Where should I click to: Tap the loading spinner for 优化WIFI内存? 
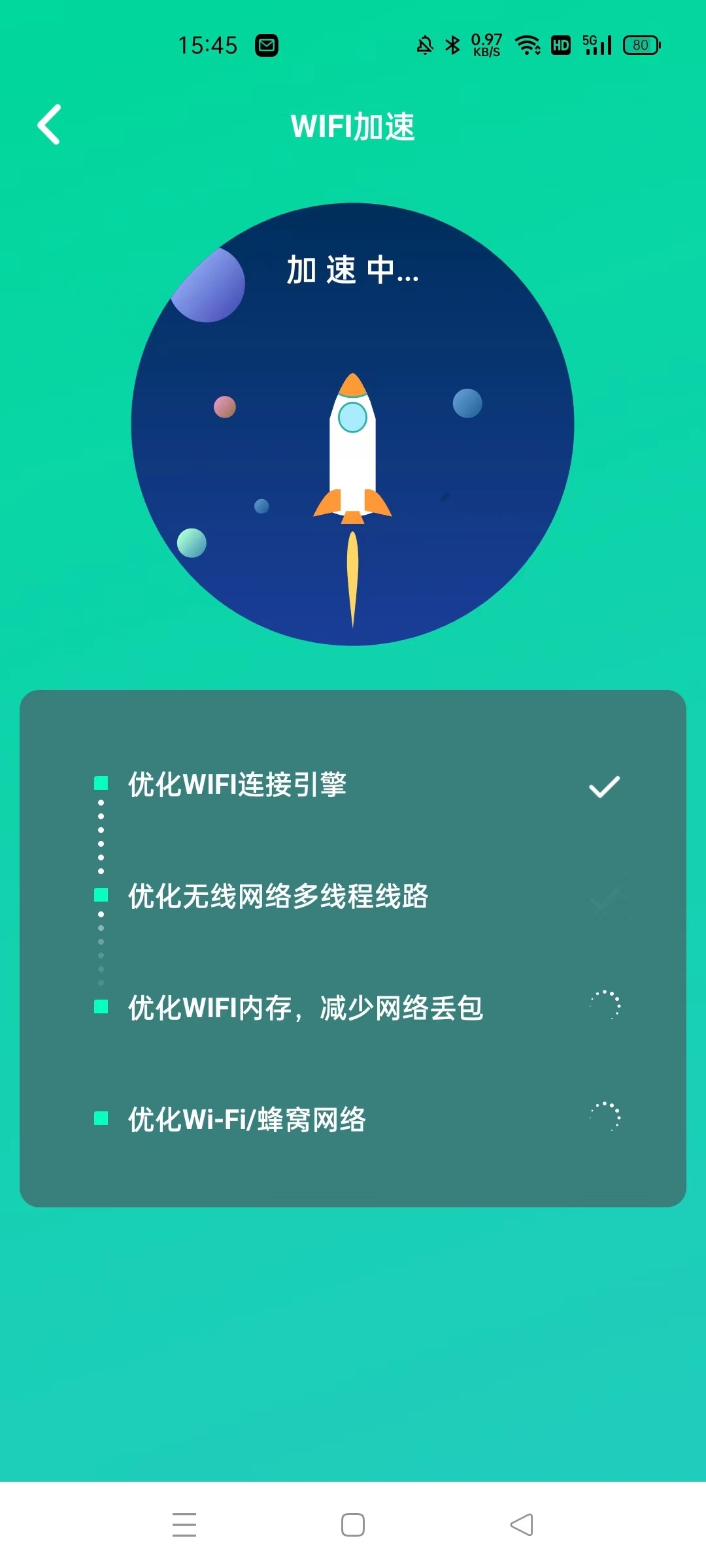[605, 1006]
